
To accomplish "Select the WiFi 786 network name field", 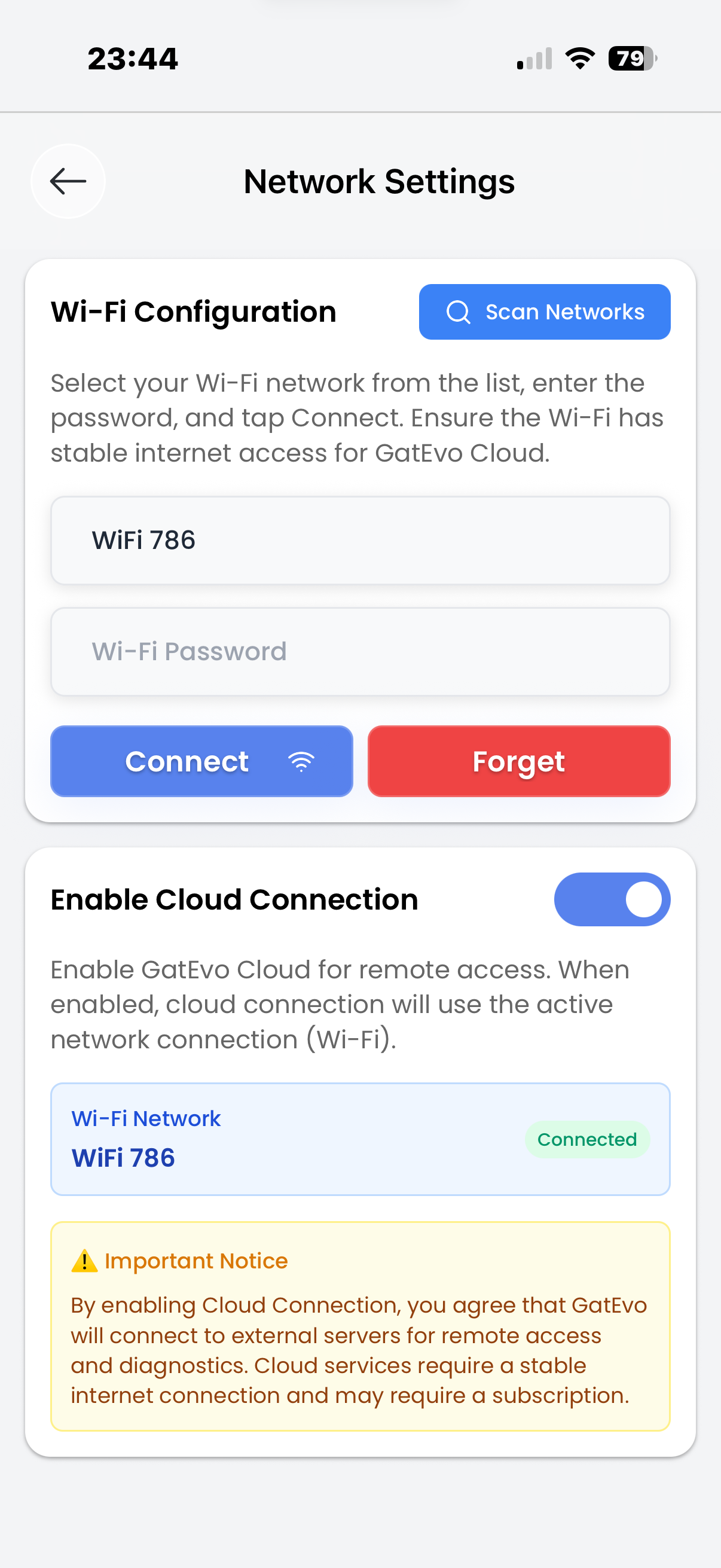I will click(x=360, y=541).
